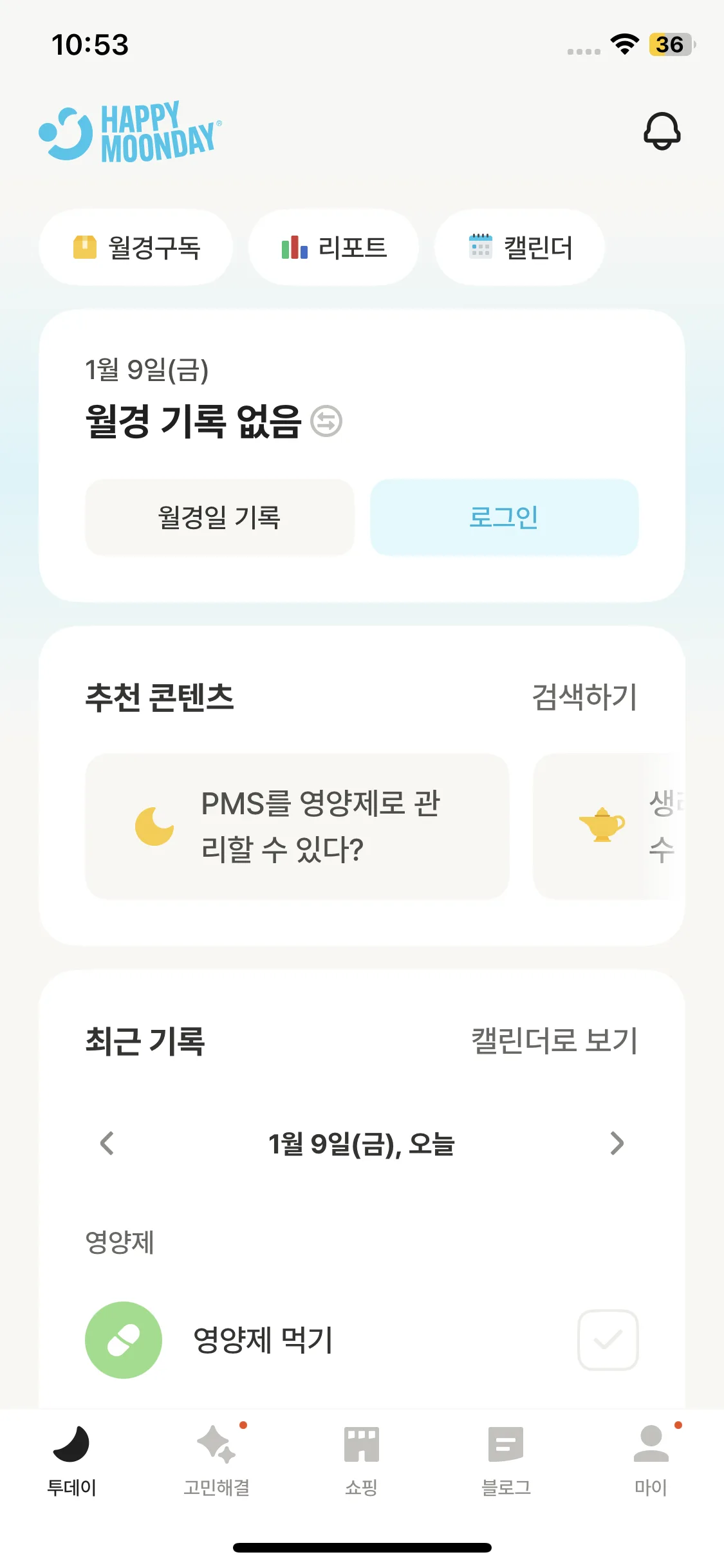The width and height of the screenshot is (724, 1568).
Task: Tap the swap icon beside 월경 기록 없음
Action: pyautogui.click(x=326, y=422)
